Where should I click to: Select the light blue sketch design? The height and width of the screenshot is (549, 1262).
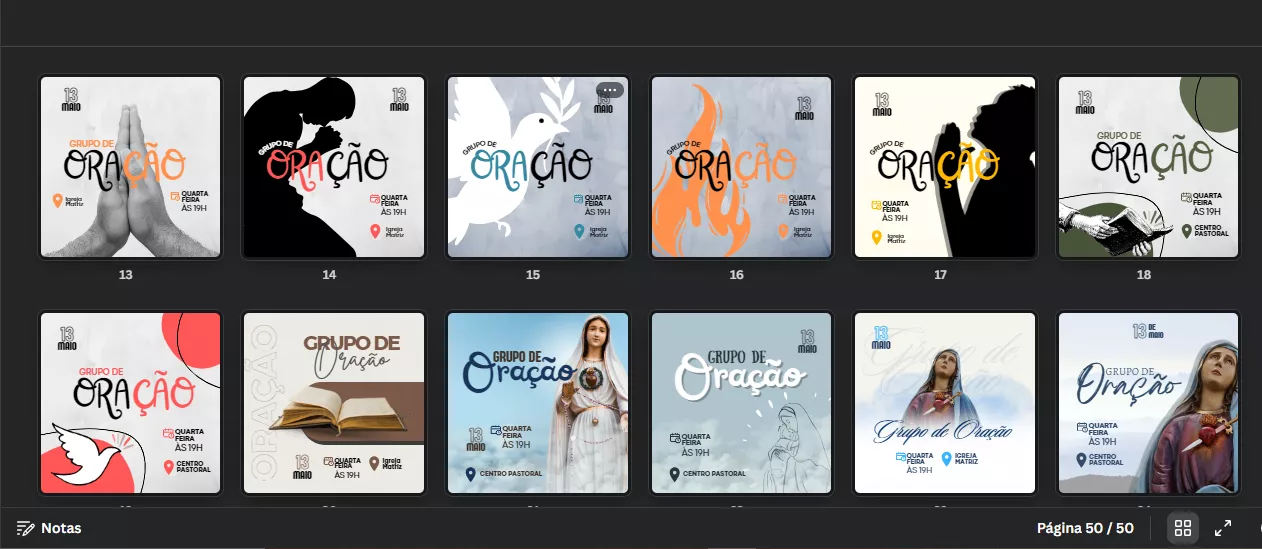[741, 403]
